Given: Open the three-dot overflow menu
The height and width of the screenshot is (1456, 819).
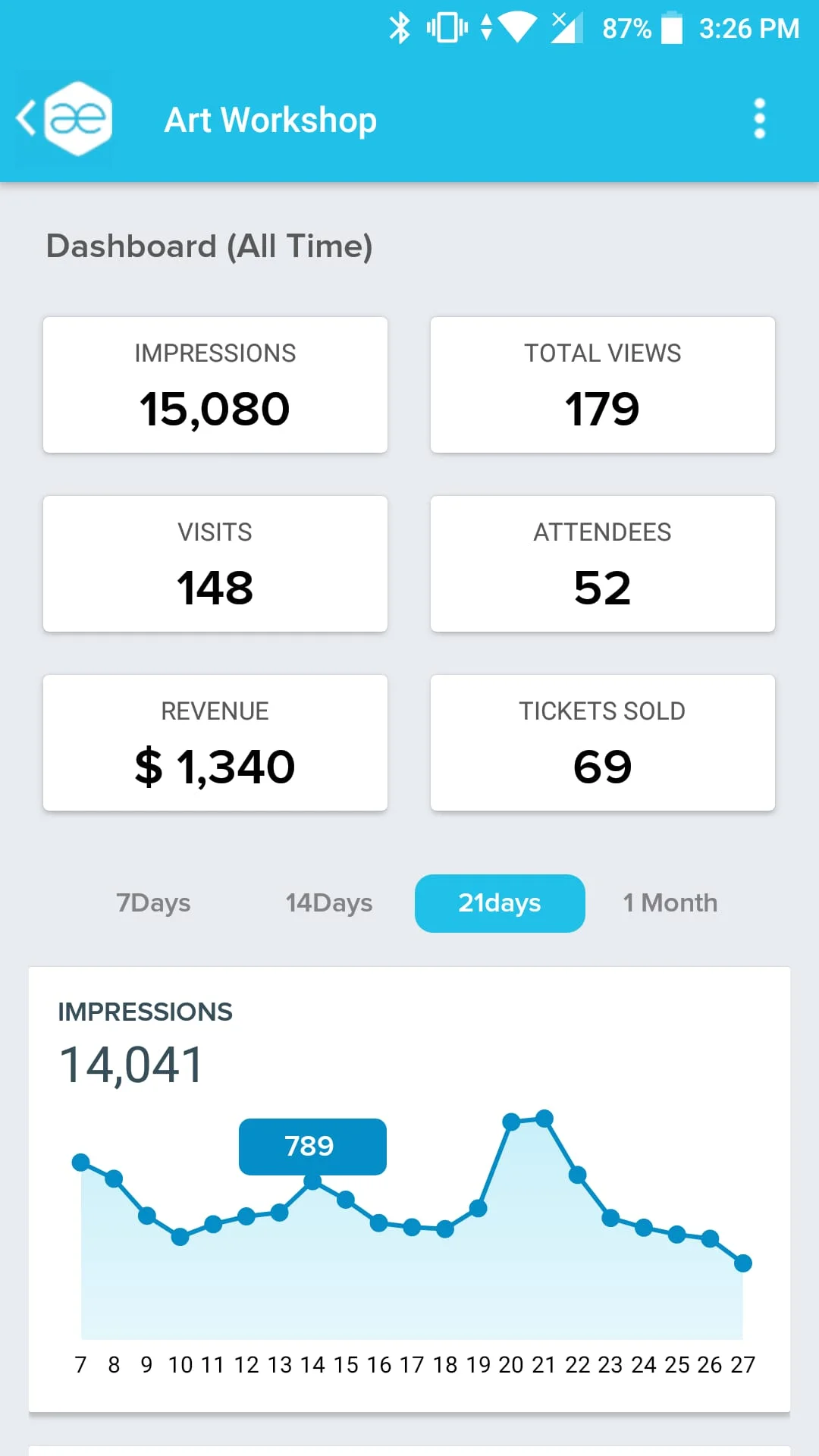Looking at the screenshot, I should coord(759,118).
